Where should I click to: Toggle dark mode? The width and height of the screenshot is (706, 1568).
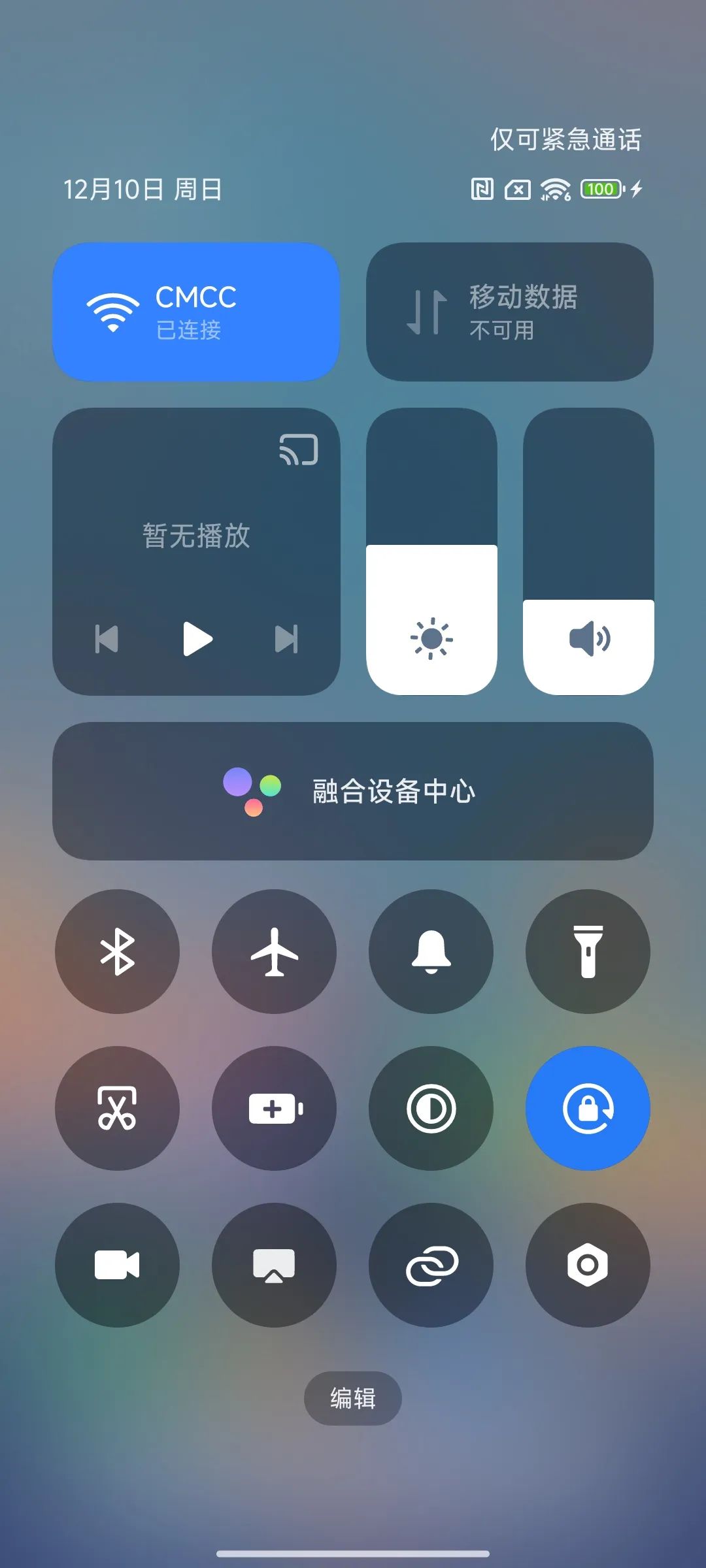[431, 1108]
